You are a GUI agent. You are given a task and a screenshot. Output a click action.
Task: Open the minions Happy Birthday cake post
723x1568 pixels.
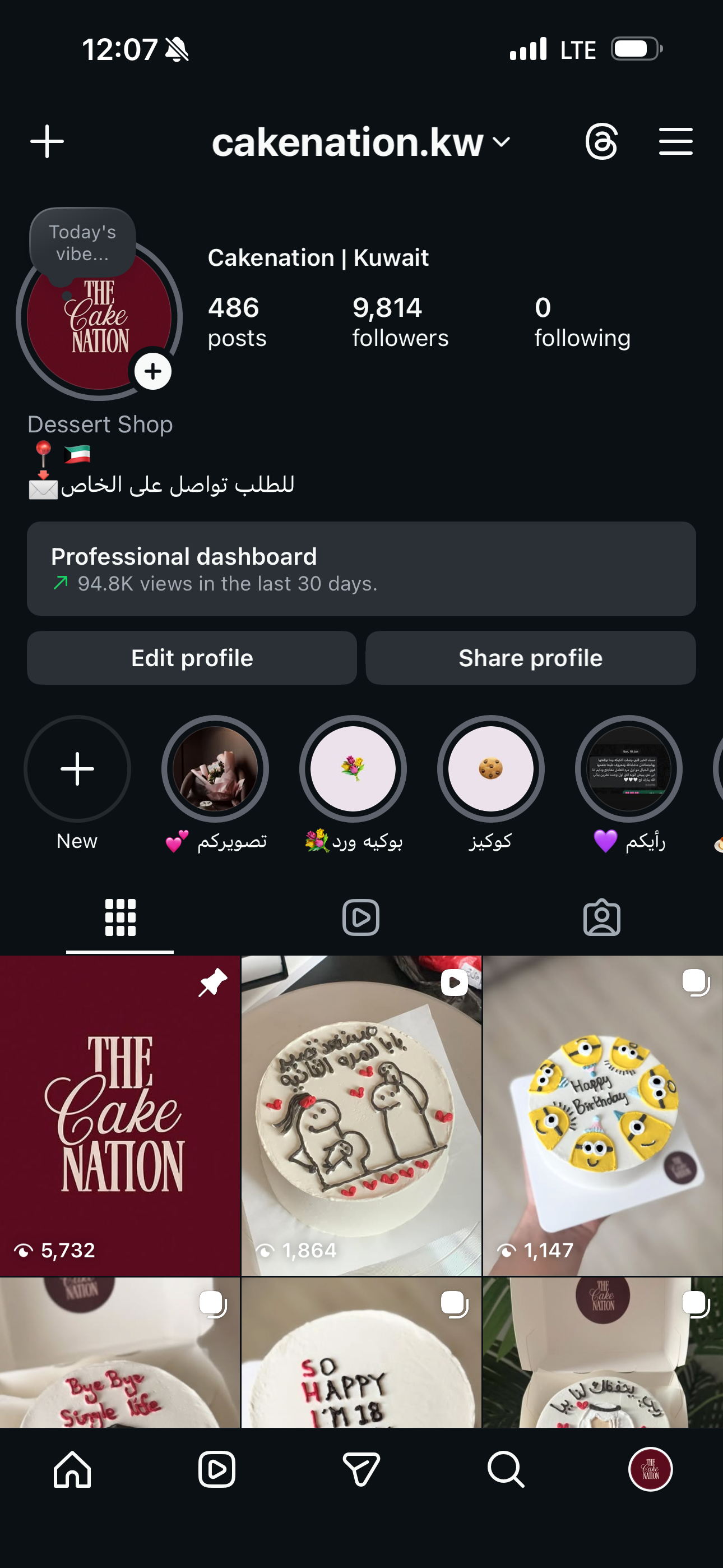click(602, 1115)
